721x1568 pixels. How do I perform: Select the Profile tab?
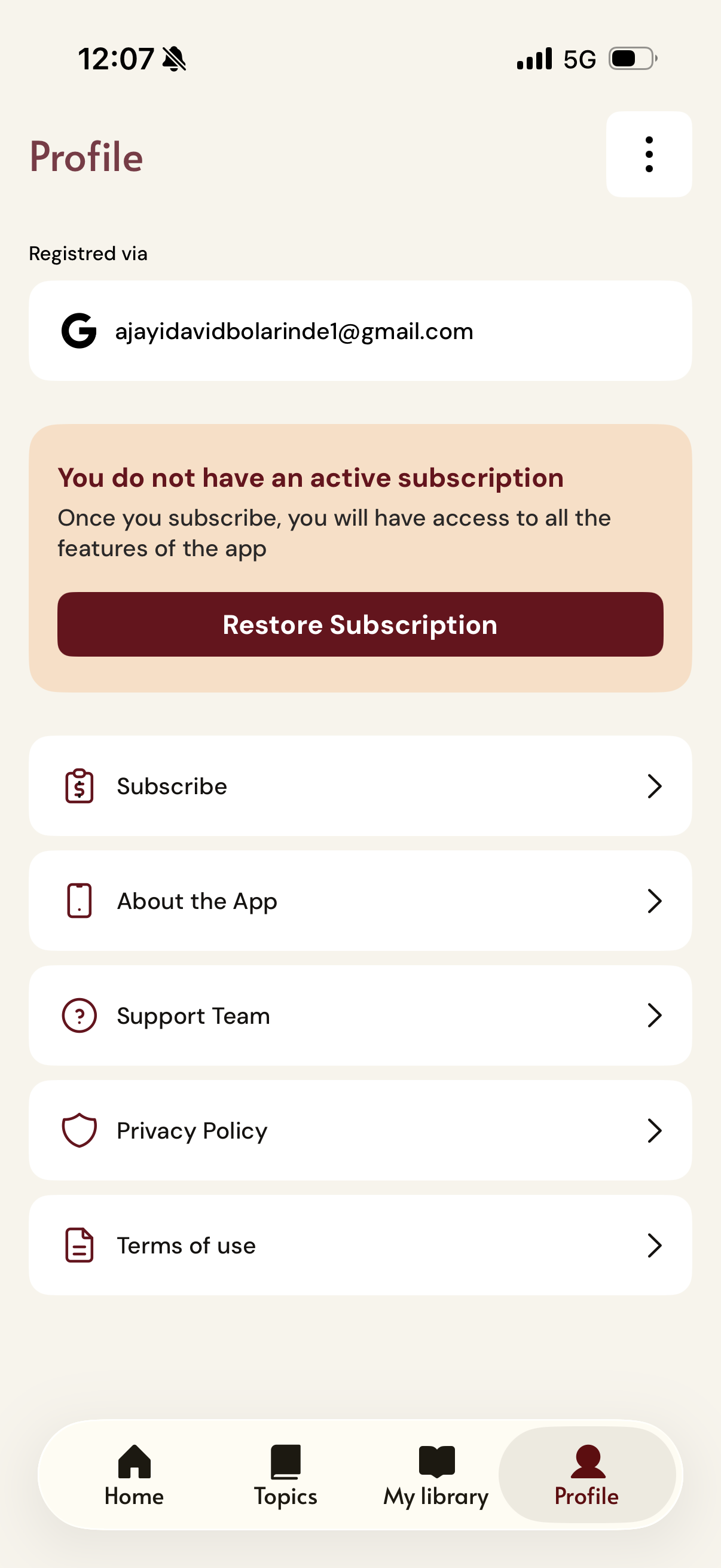[586, 1475]
